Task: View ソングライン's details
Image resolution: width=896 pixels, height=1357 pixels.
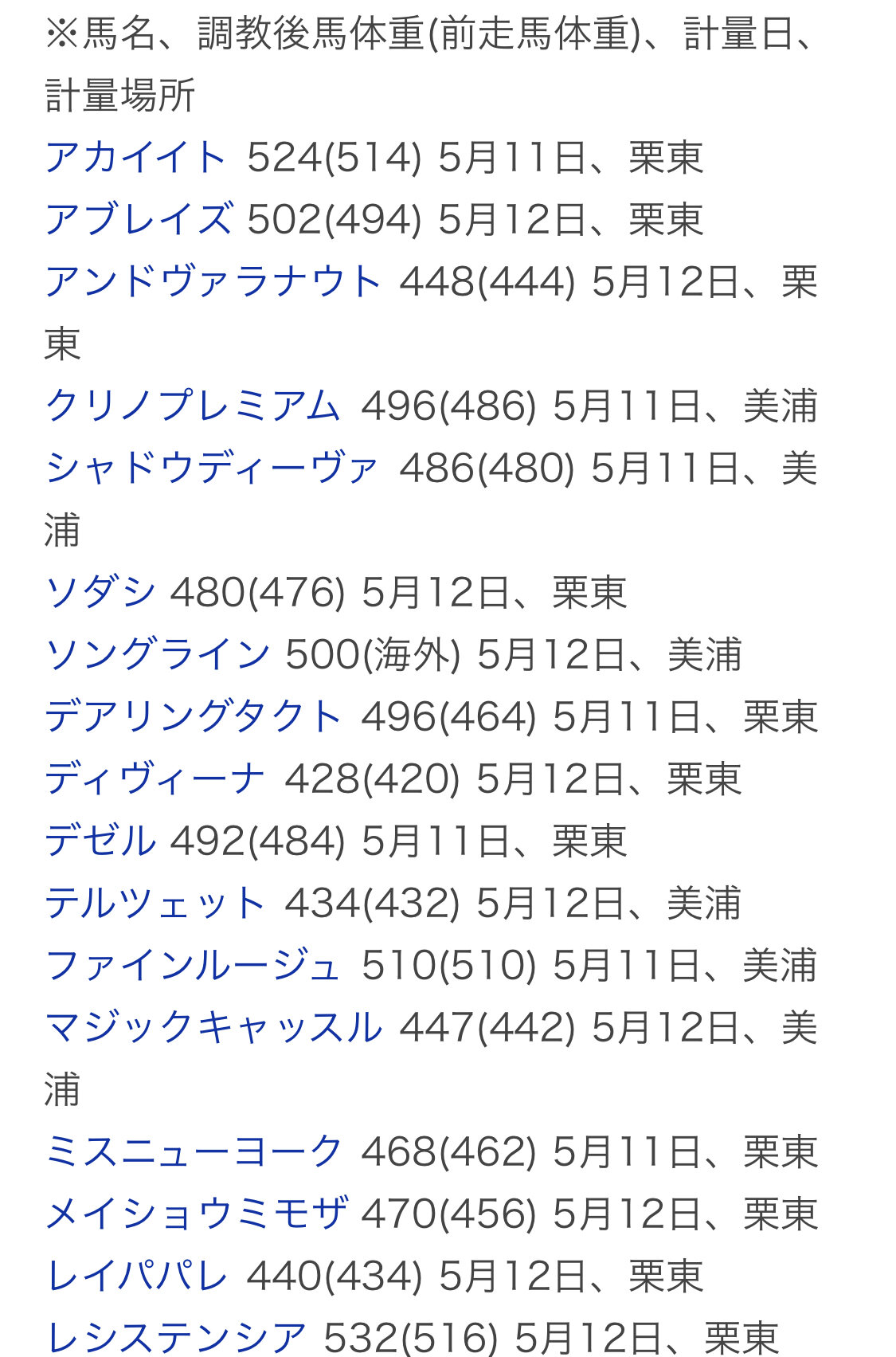Action: 158,654
